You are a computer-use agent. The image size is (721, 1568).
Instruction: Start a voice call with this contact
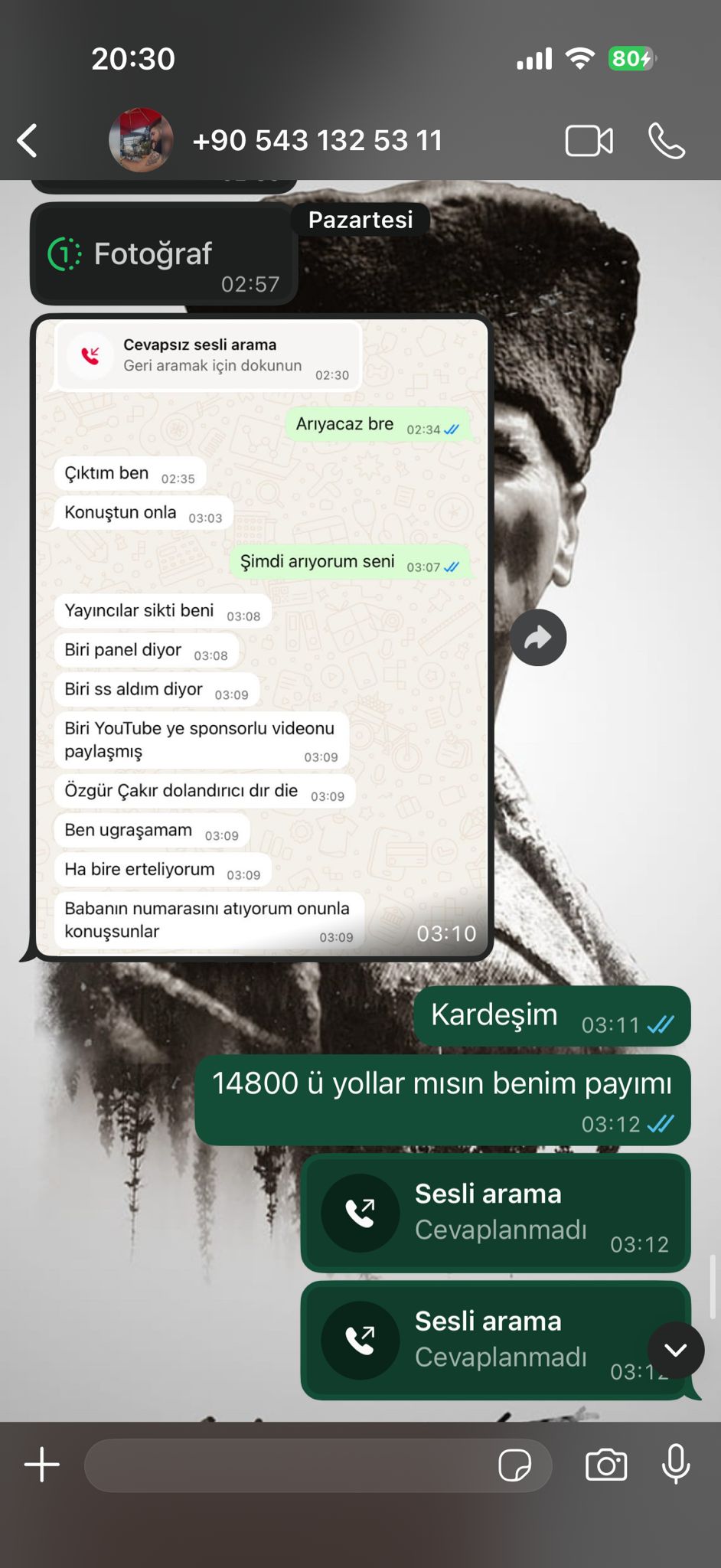tap(667, 141)
